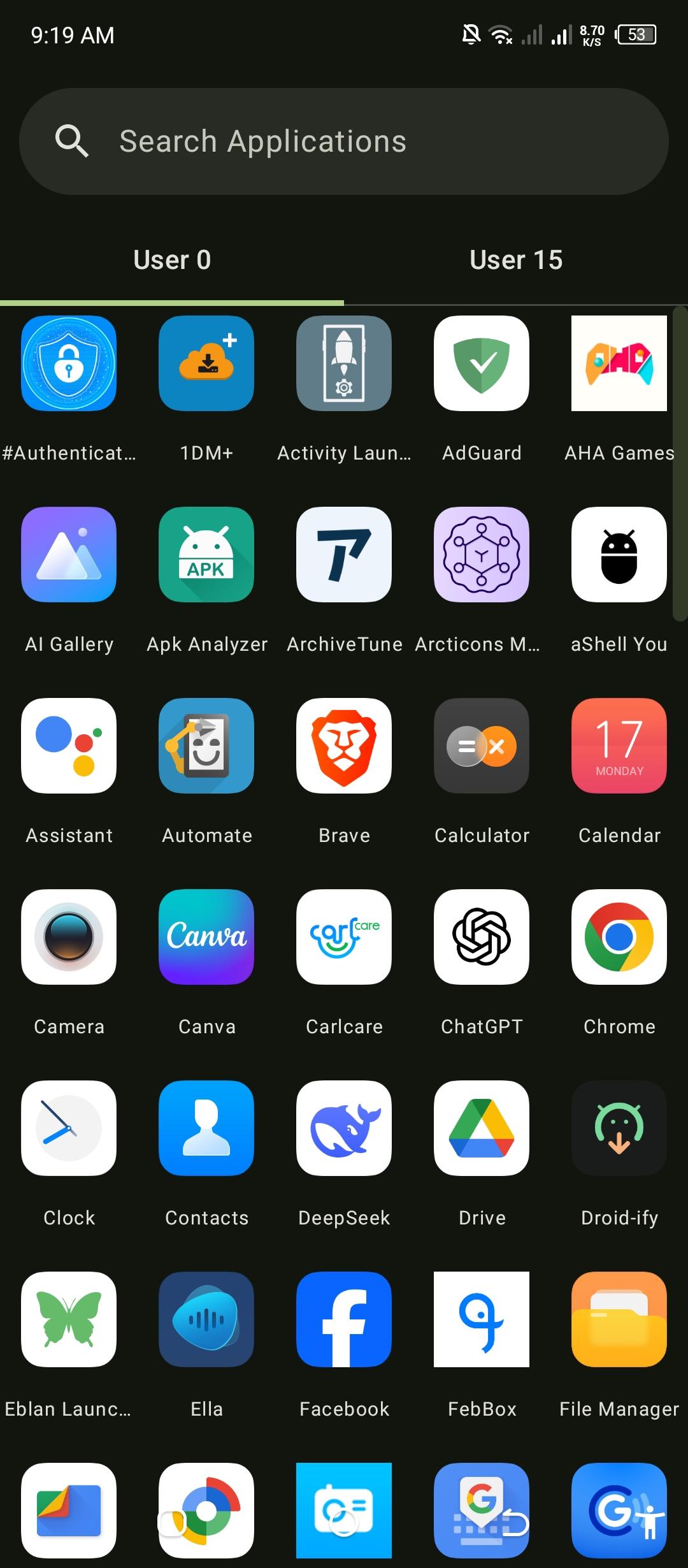The width and height of the screenshot is (688, 1568).
Task: Launch the Camera
Action: (69, 937)
